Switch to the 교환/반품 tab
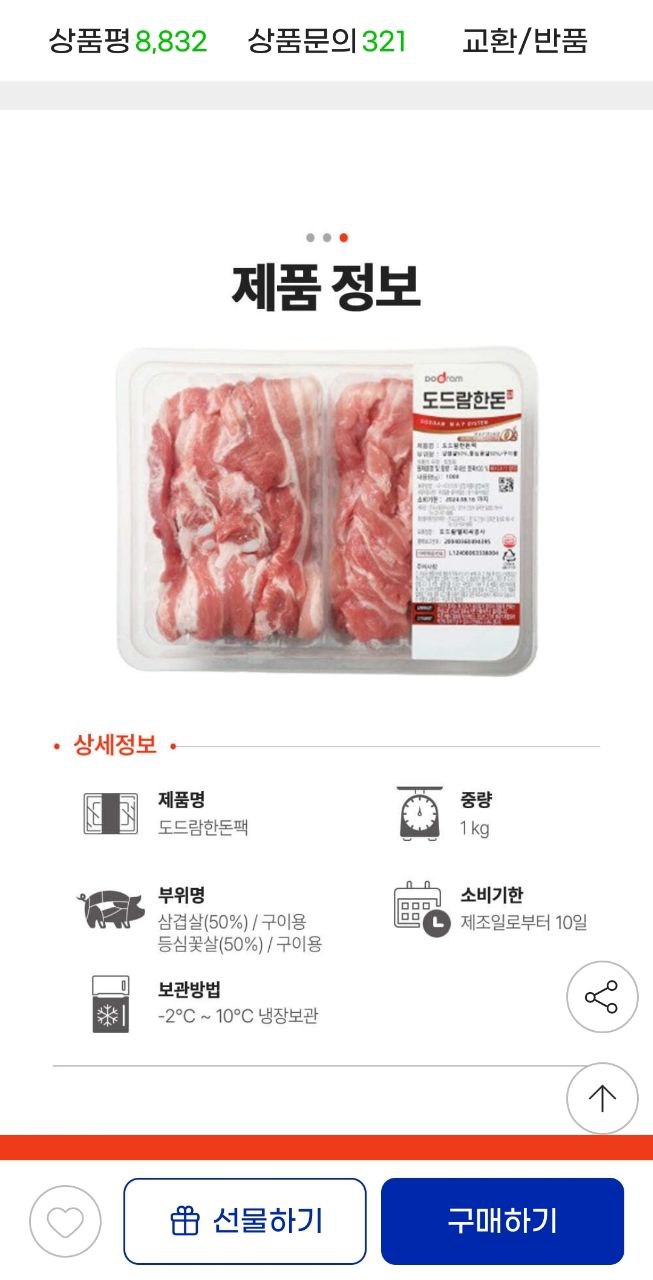 click(x=524, y=41)
